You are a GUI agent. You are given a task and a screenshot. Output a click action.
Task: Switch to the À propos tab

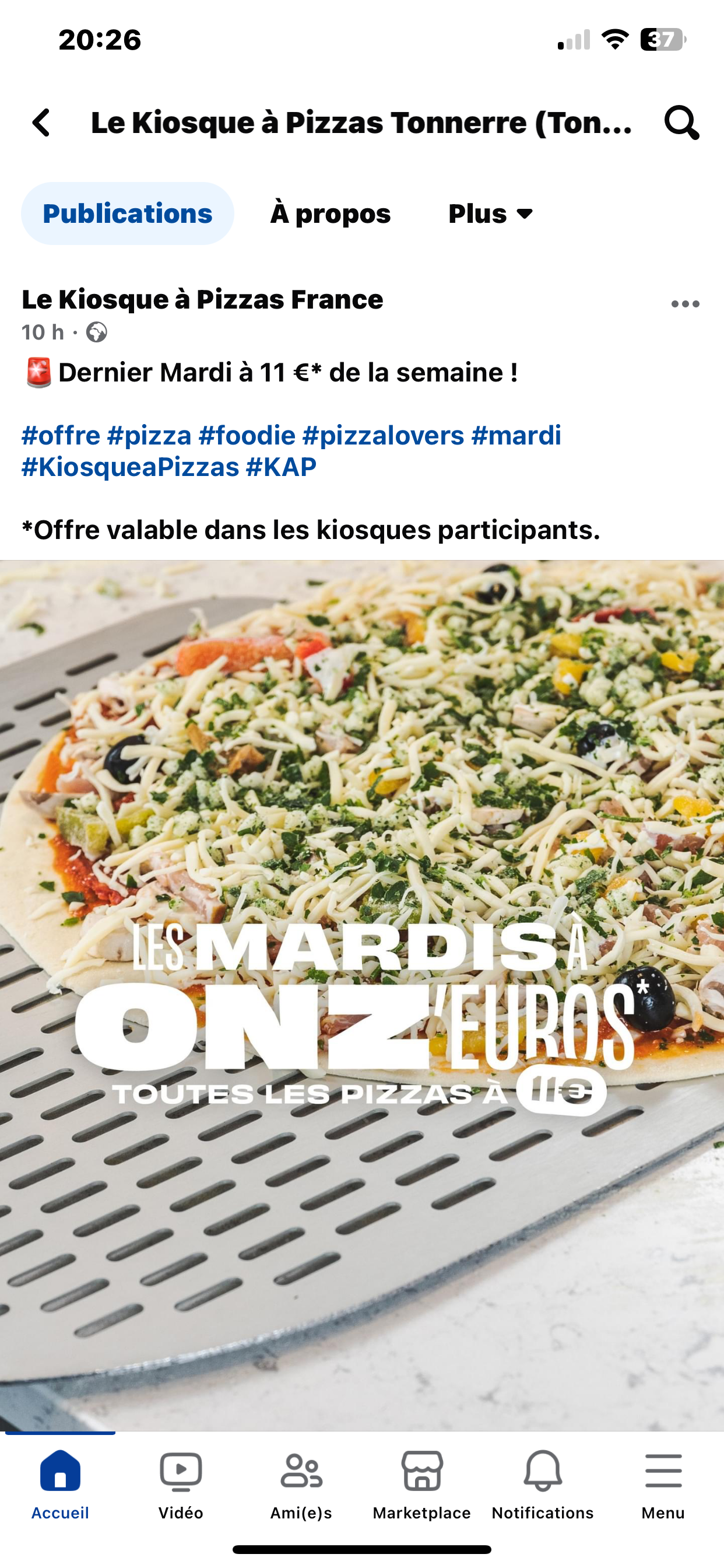coord(331,213)
